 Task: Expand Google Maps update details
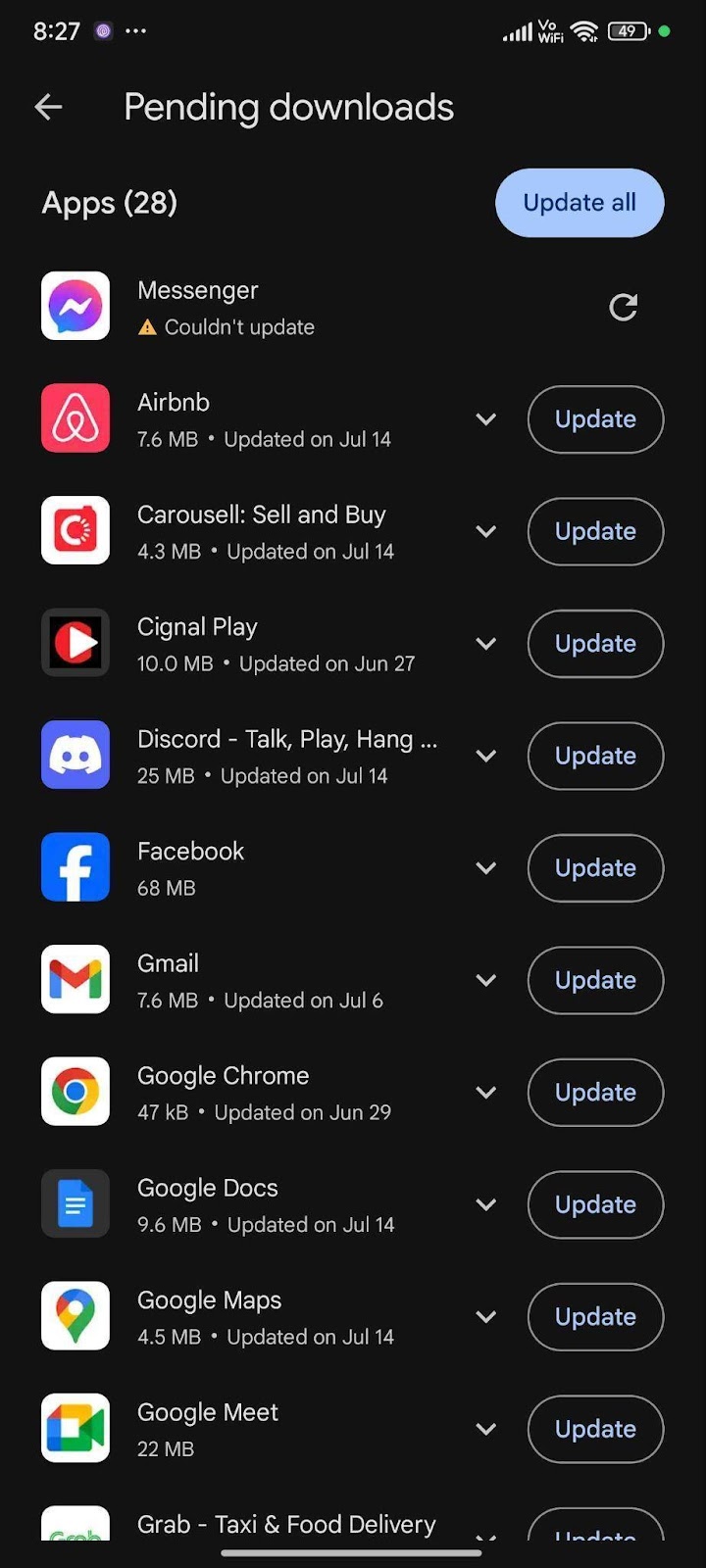click(x=485, y=1317)
